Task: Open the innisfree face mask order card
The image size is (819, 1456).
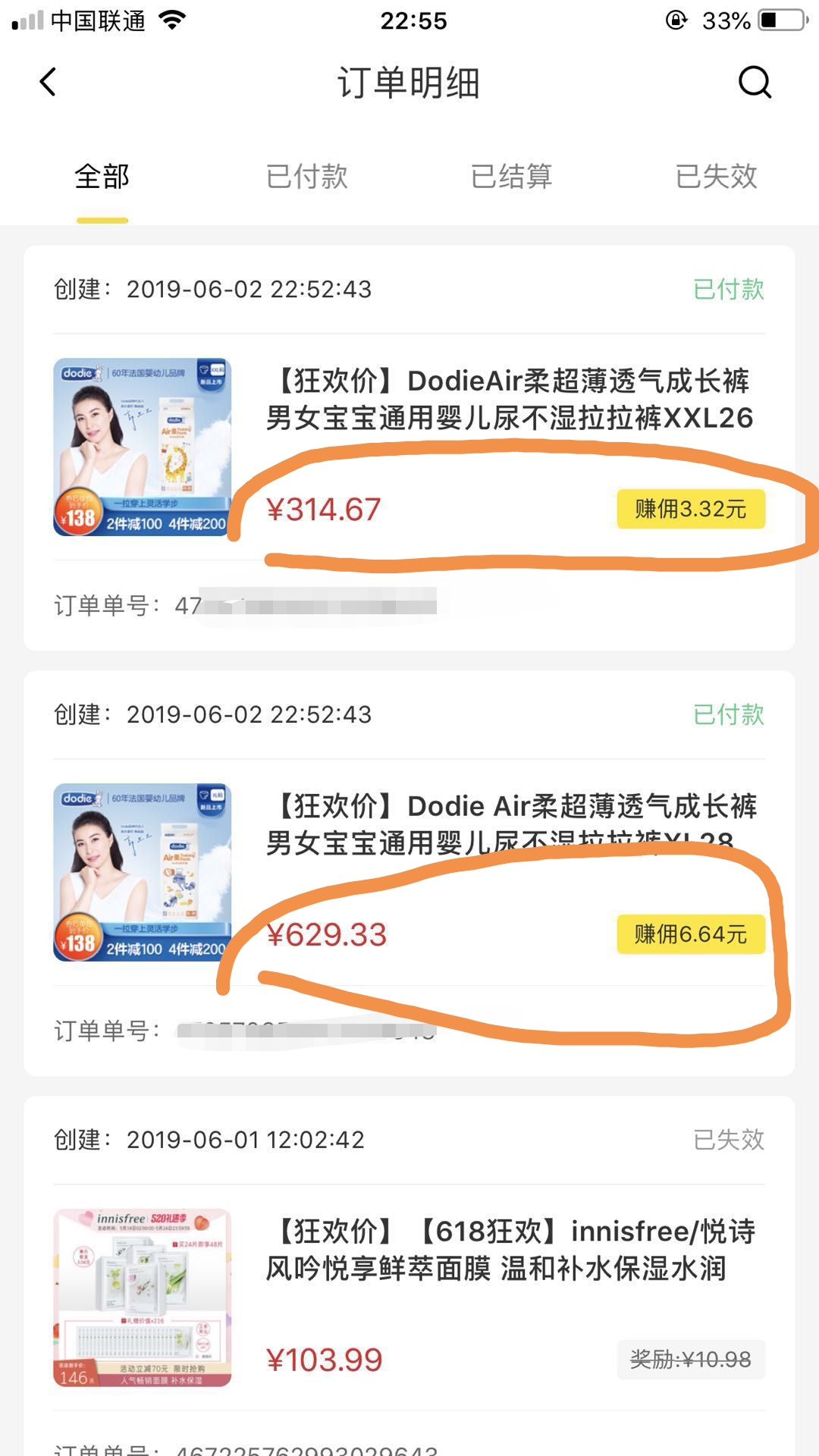Action: coord(508,1250)
